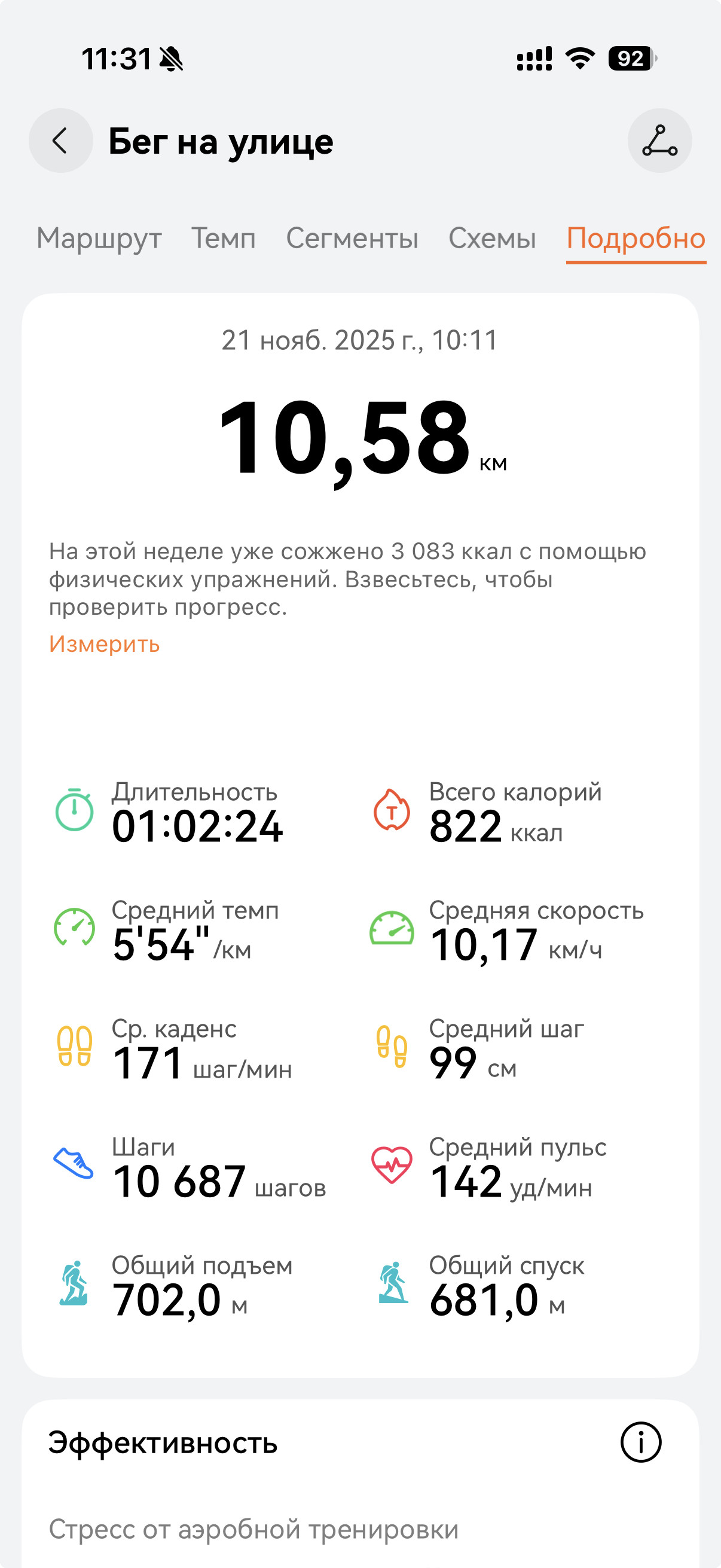Open the info icon next to Эффективность
Screen dimensions: 721x1568
(641, 1442)
